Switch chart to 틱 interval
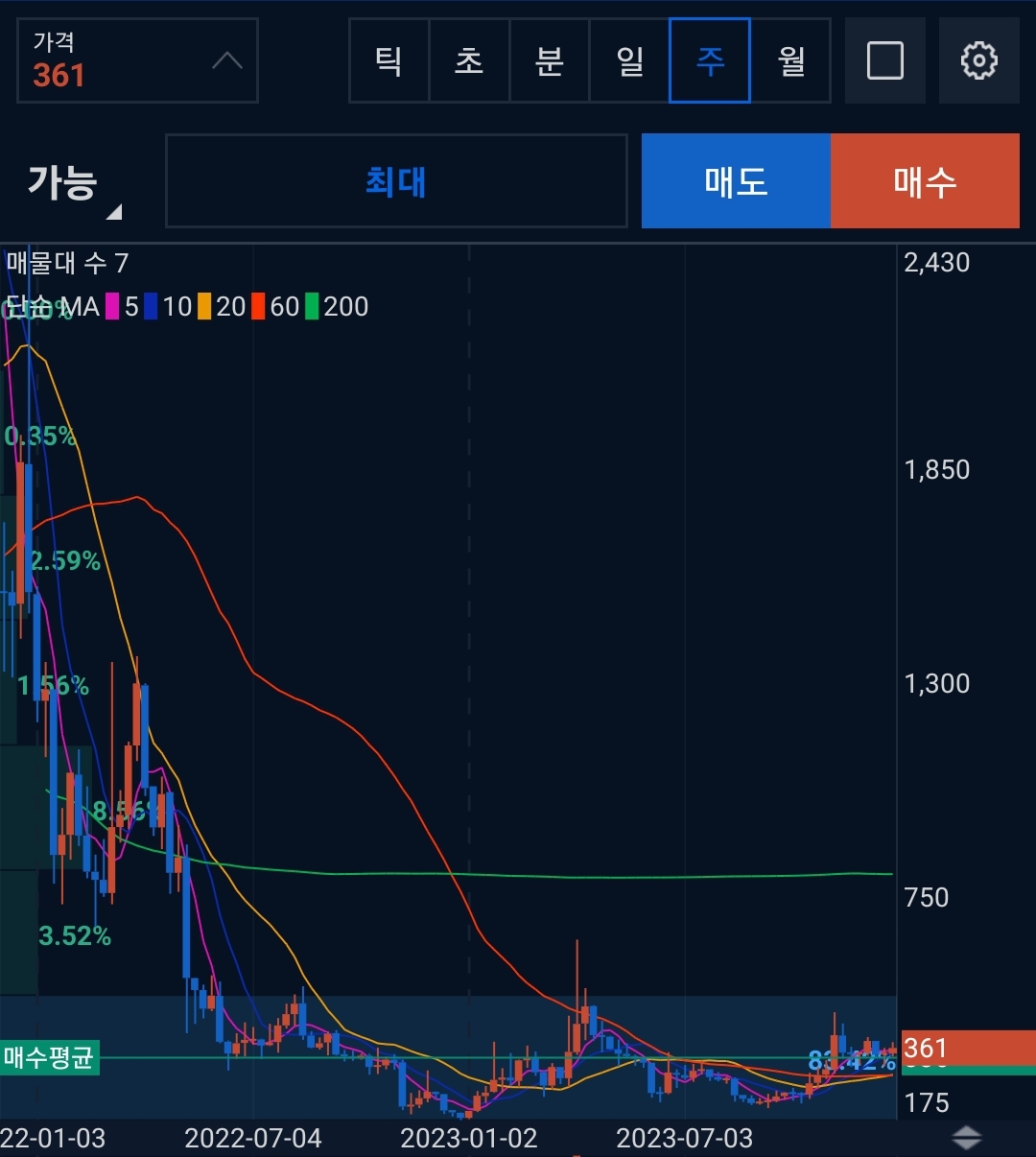1036x1157 pixels. tap(388, 60)
